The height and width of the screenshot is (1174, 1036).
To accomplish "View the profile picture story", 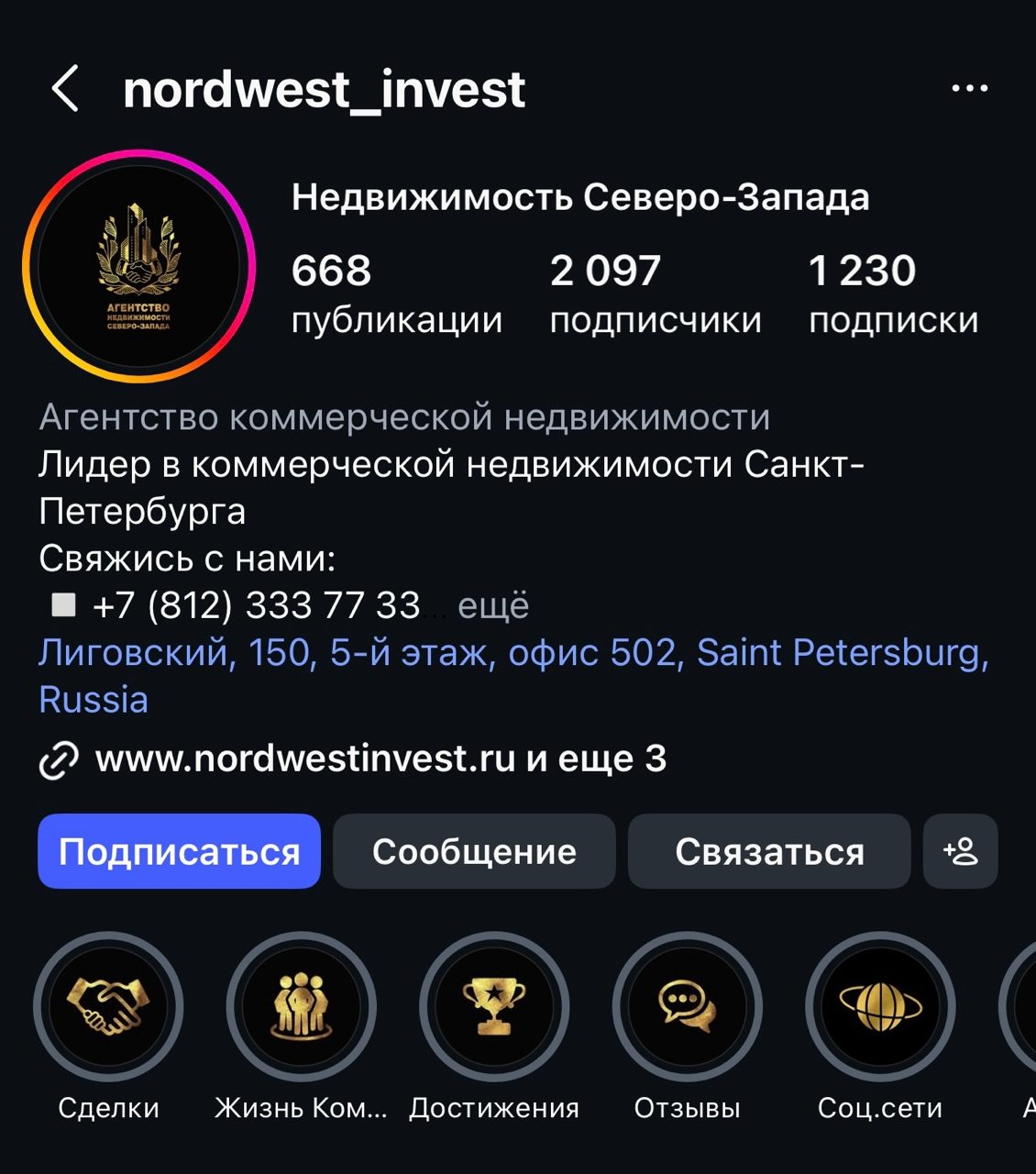I will [138, 266].
